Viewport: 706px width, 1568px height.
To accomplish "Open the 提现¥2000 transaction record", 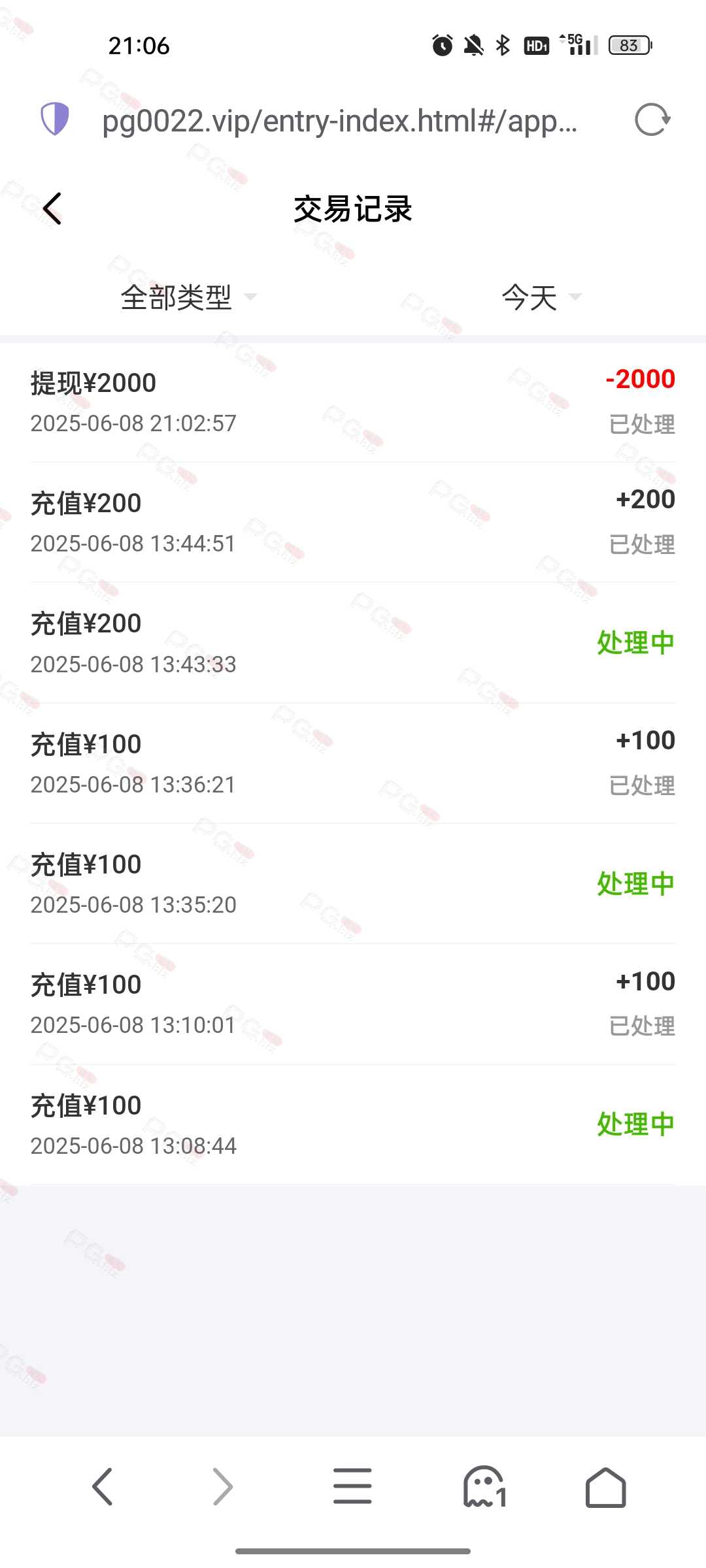I will coord(353,402).
